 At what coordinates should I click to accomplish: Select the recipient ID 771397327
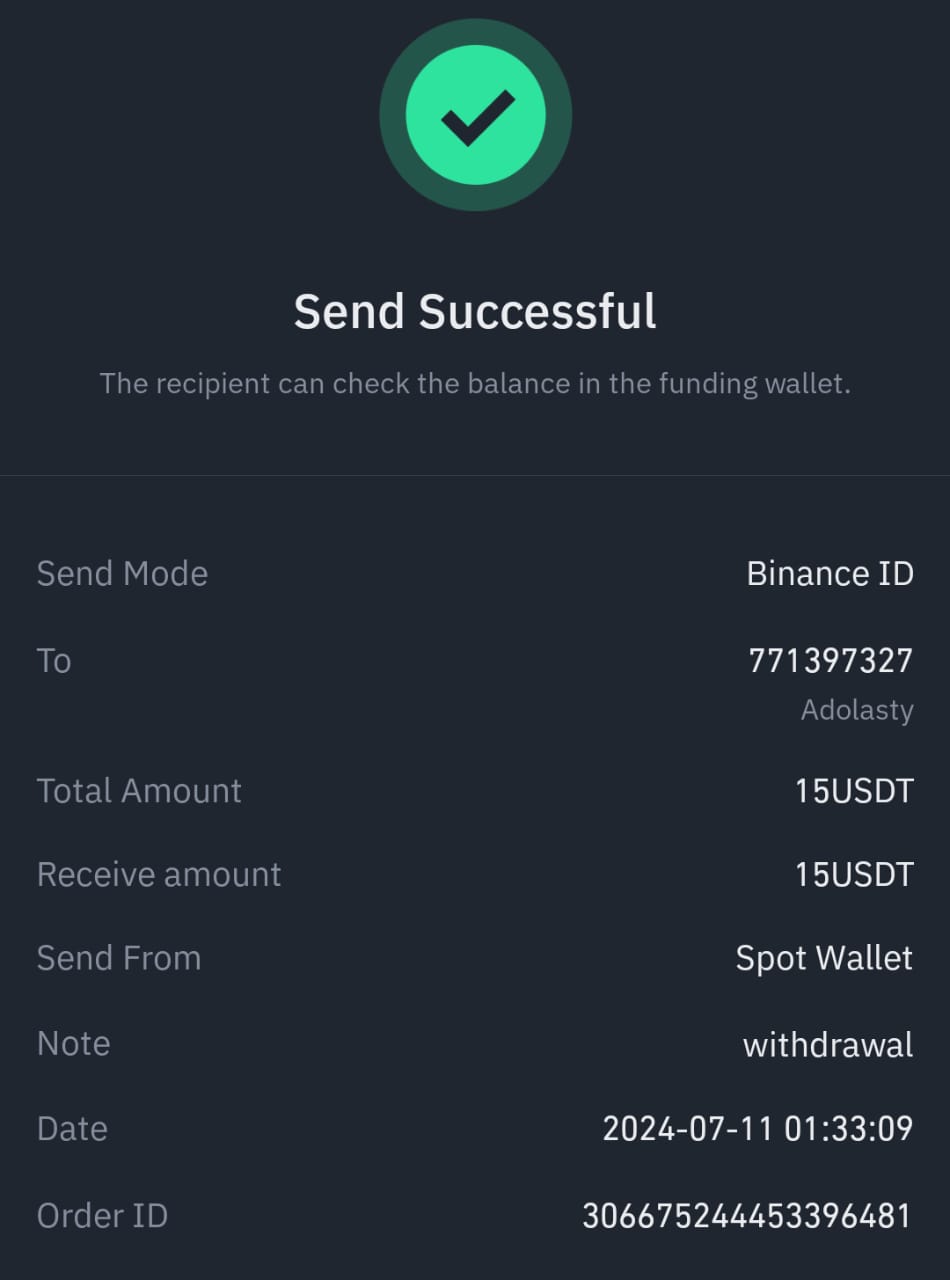pyautogui.click(x=830, y=660)
